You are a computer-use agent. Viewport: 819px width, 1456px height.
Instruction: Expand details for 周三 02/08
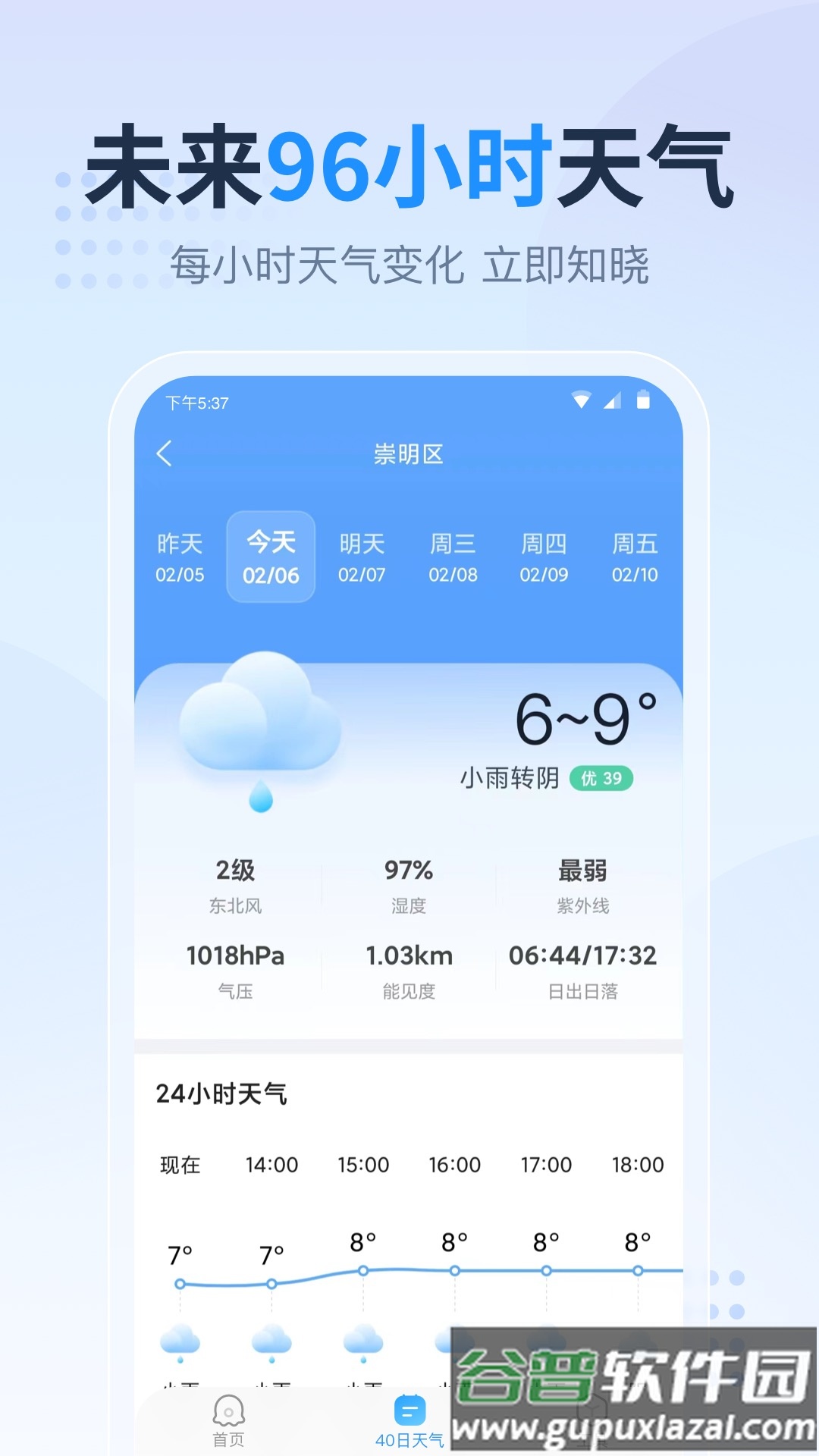(x=454, y=557)
